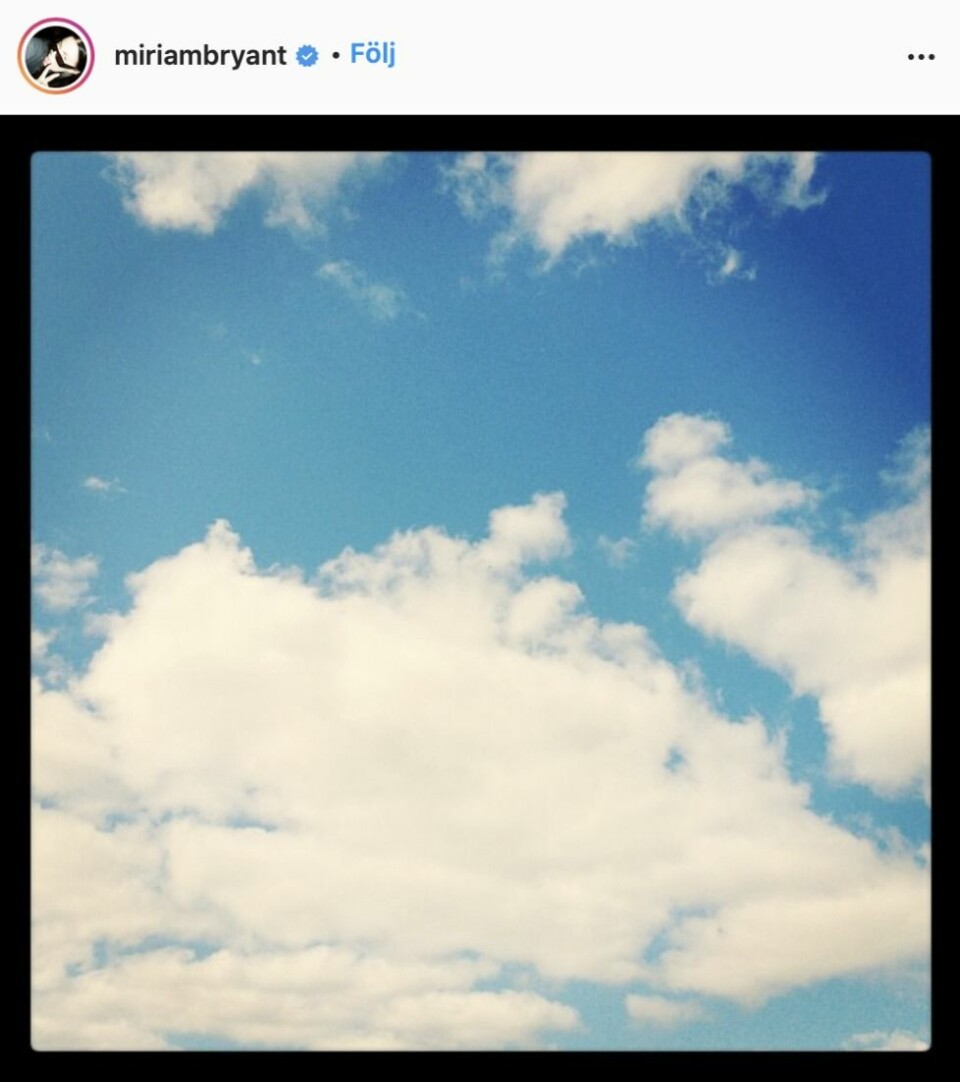Open the cloudy sky photo post
This screenshot has height=1082, width=960.
[x=480, y=600]
